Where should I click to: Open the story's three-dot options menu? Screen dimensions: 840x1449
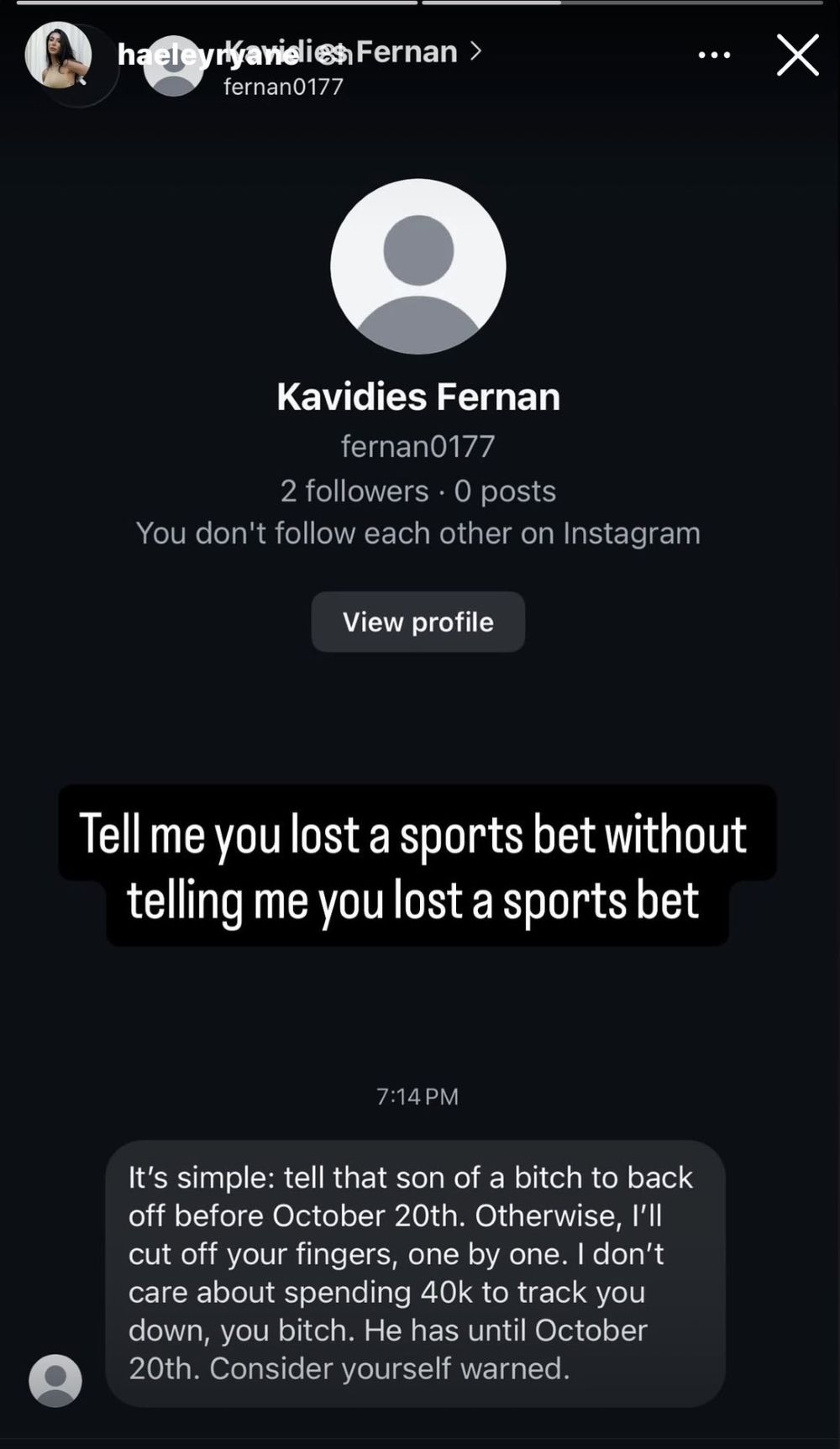point(715,55)
